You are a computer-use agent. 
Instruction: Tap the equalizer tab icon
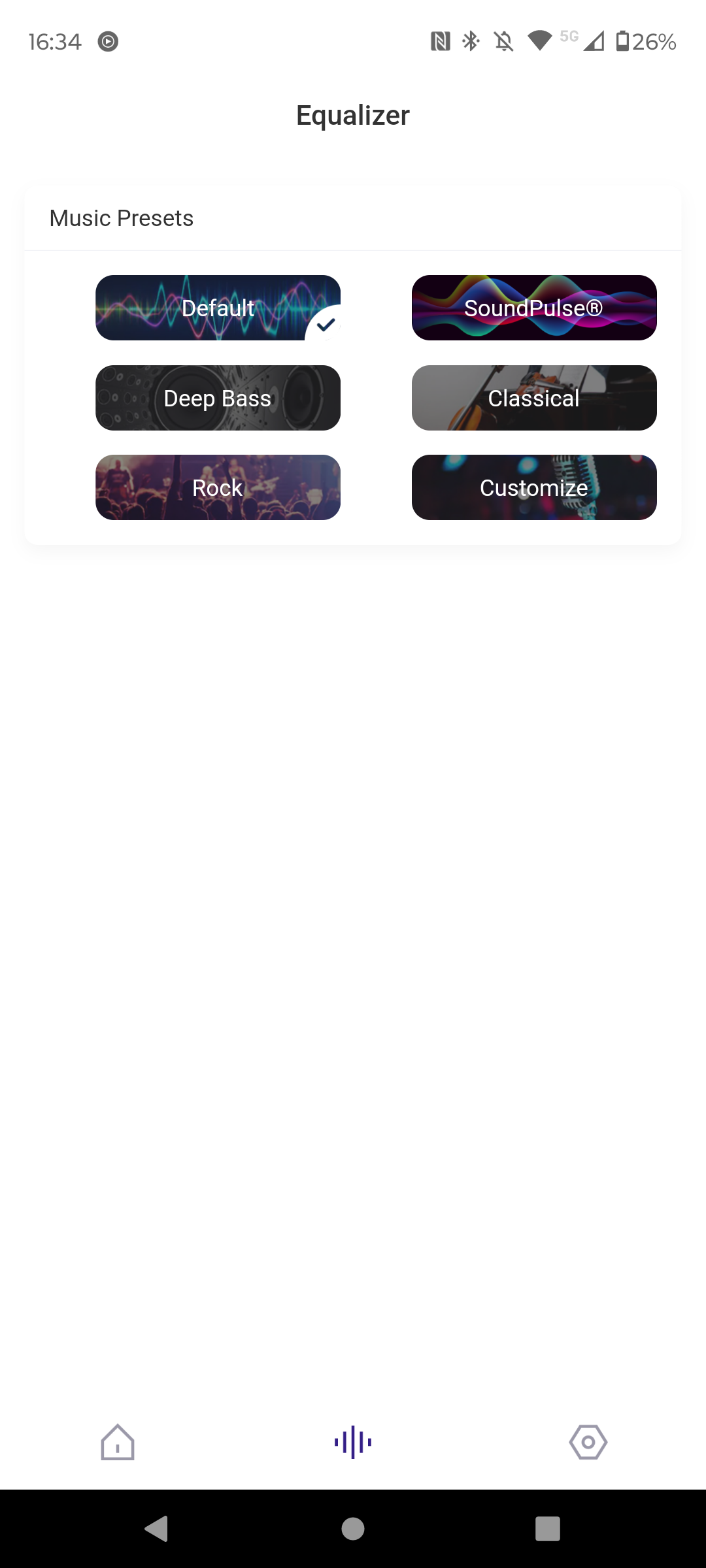point(353,1442)
